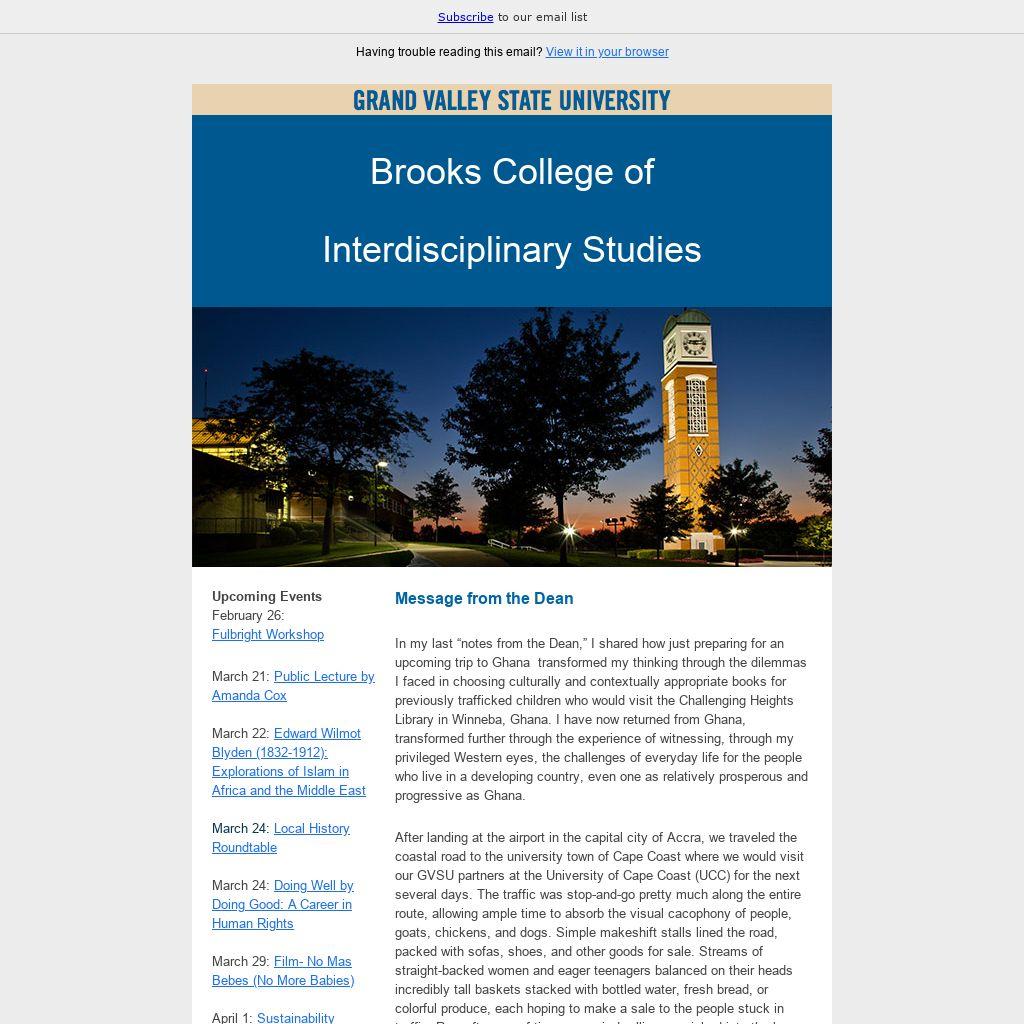Open 'View it in your browser' link
The image size is (1024, 1024).
pyautogui.click(x=607, y=52)
